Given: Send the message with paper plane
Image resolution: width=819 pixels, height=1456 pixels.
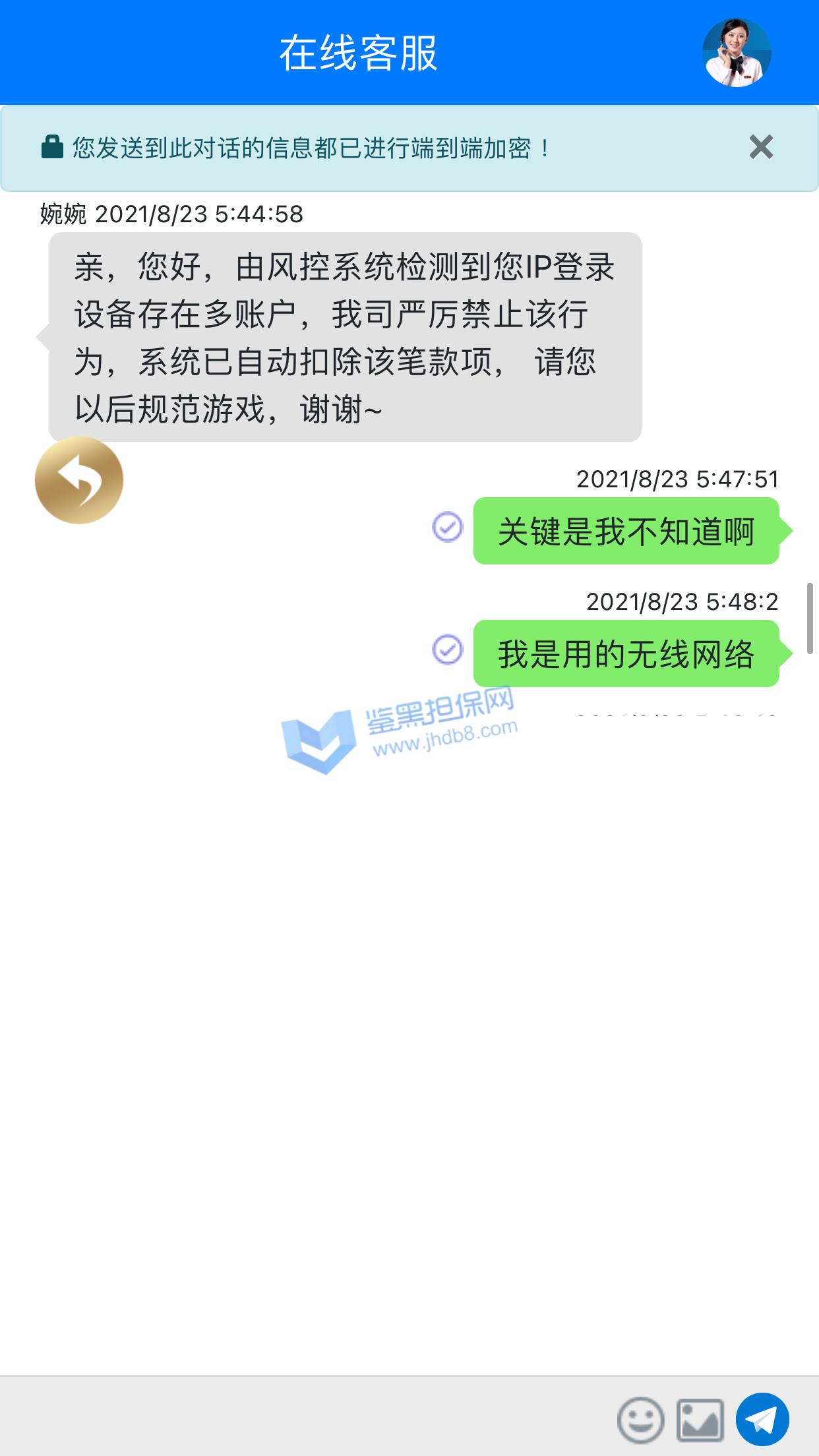Looking at the screenshot, I should pos(762,1419).
